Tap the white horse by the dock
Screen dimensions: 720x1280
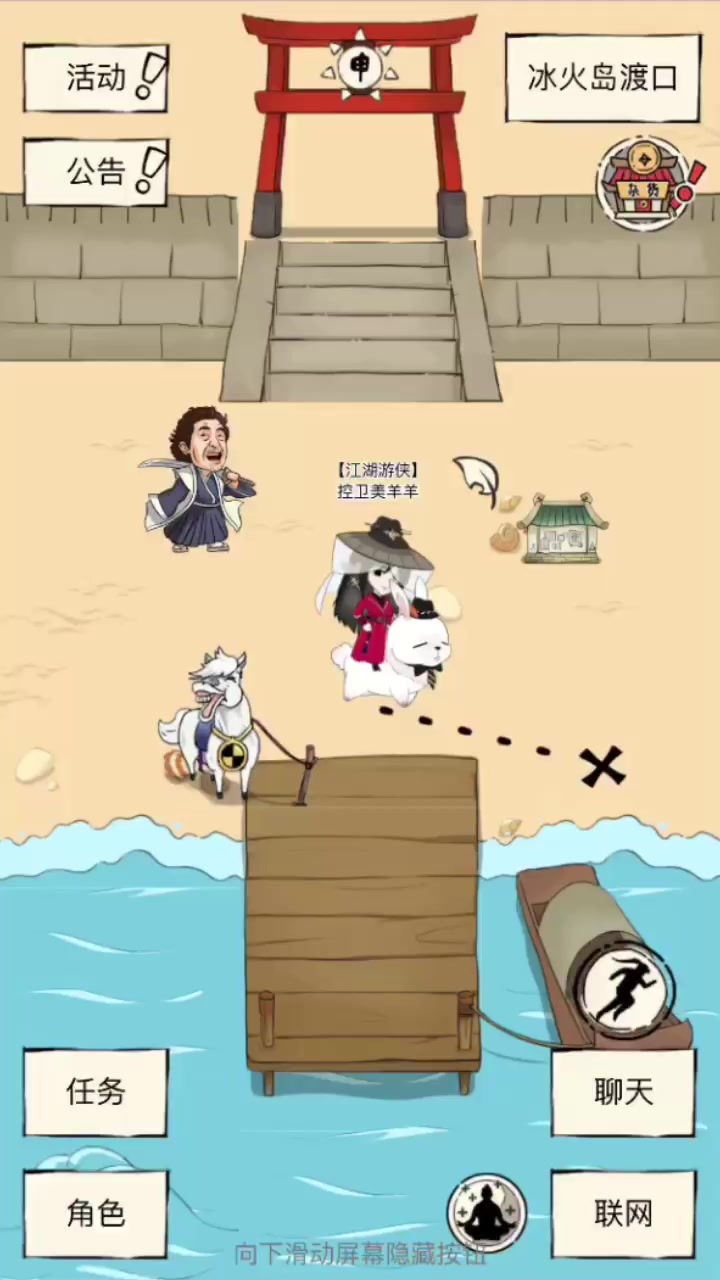coord(213,724)
